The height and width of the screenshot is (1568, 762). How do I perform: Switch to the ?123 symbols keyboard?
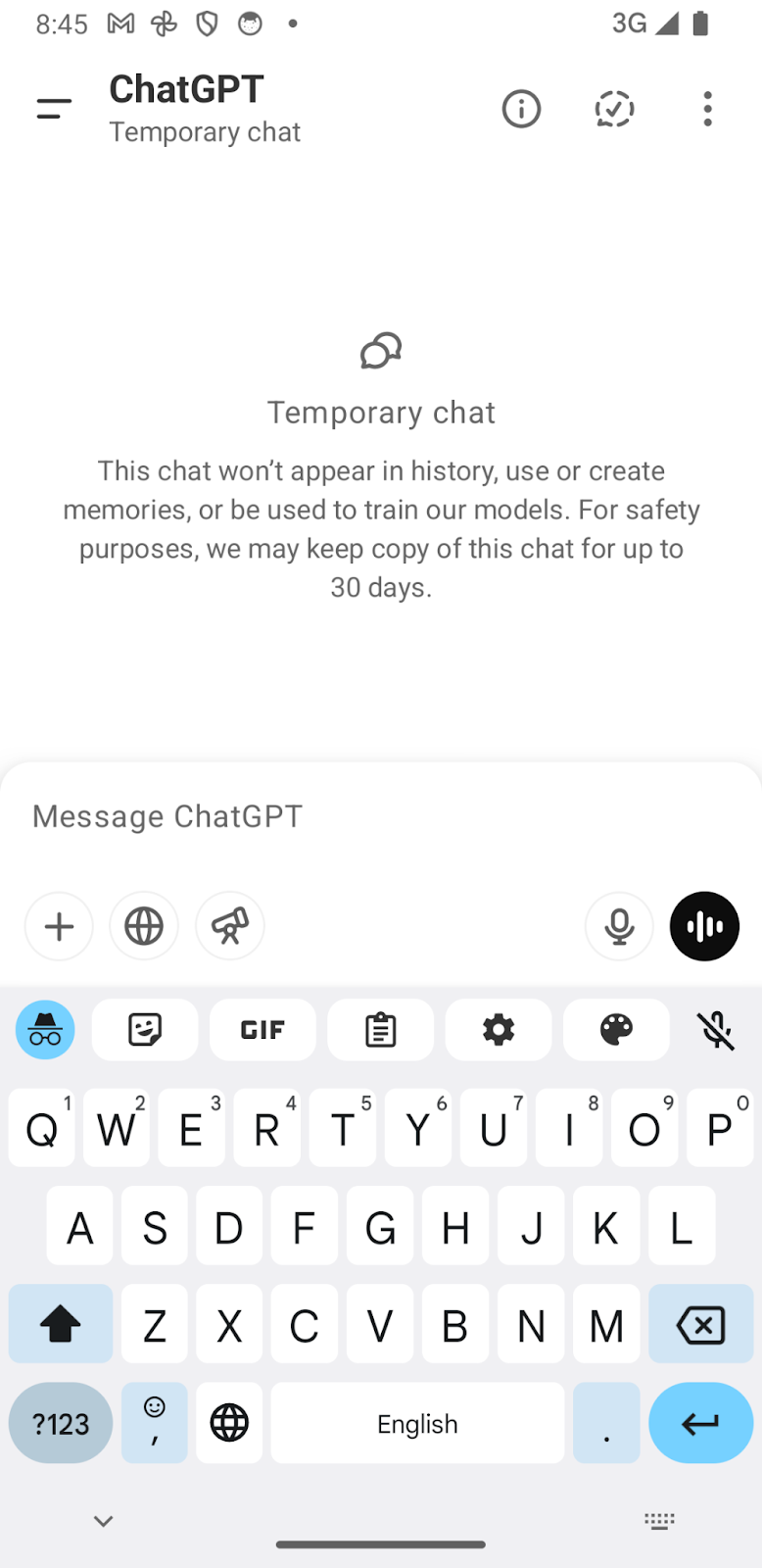(61, 1423)
